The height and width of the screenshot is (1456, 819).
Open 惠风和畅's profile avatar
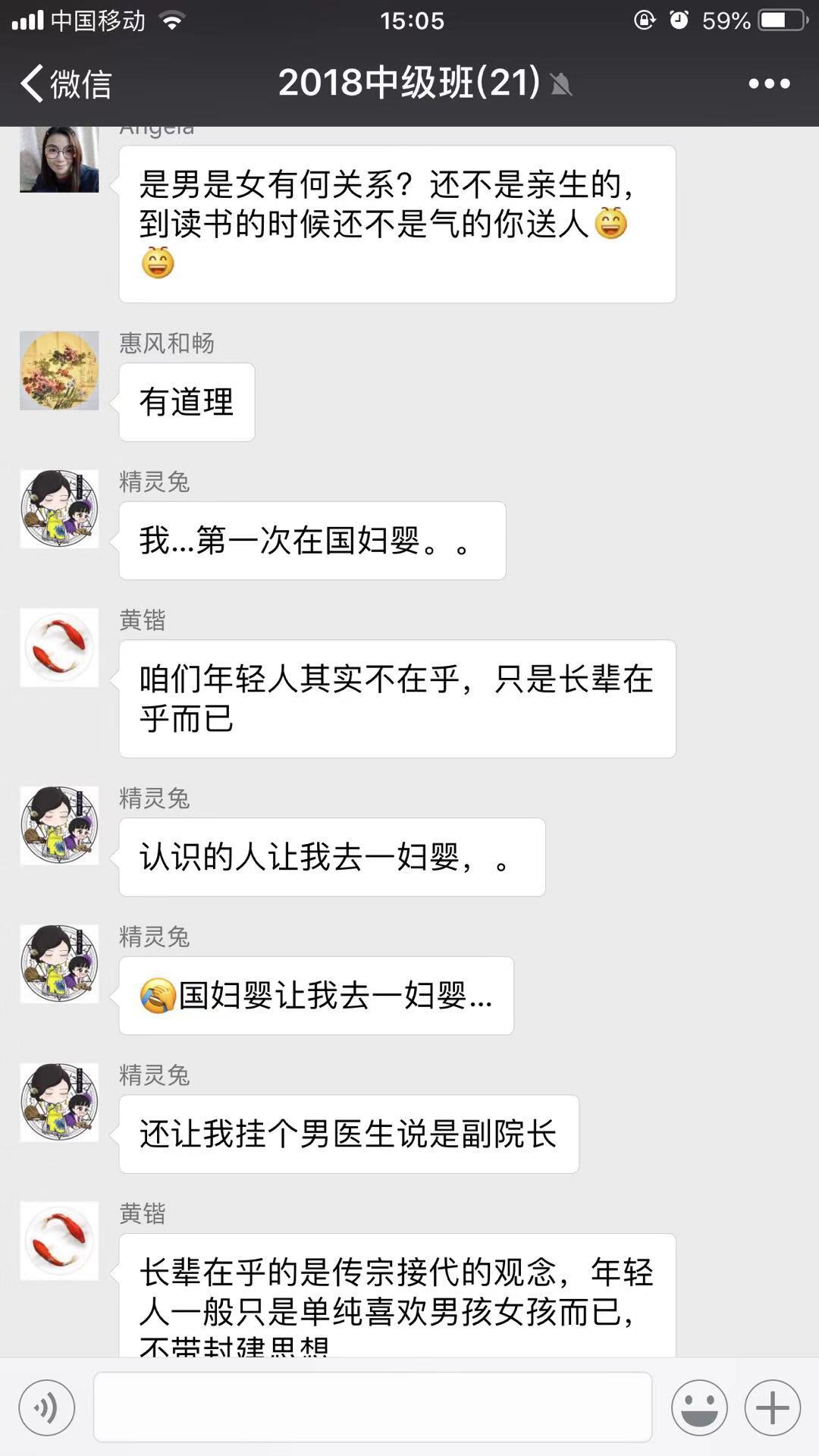point(59,371)
